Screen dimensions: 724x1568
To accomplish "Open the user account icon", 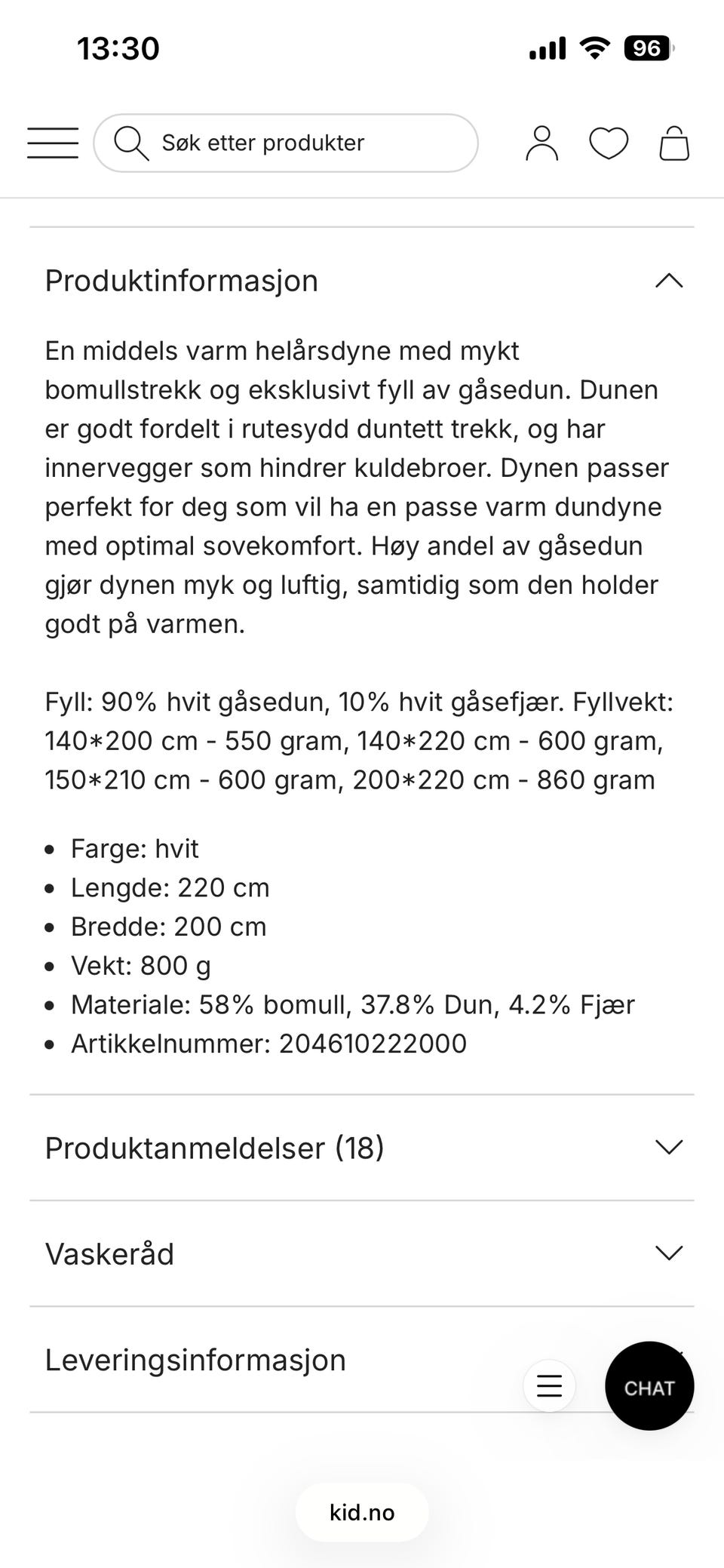I will click(541, 143).
